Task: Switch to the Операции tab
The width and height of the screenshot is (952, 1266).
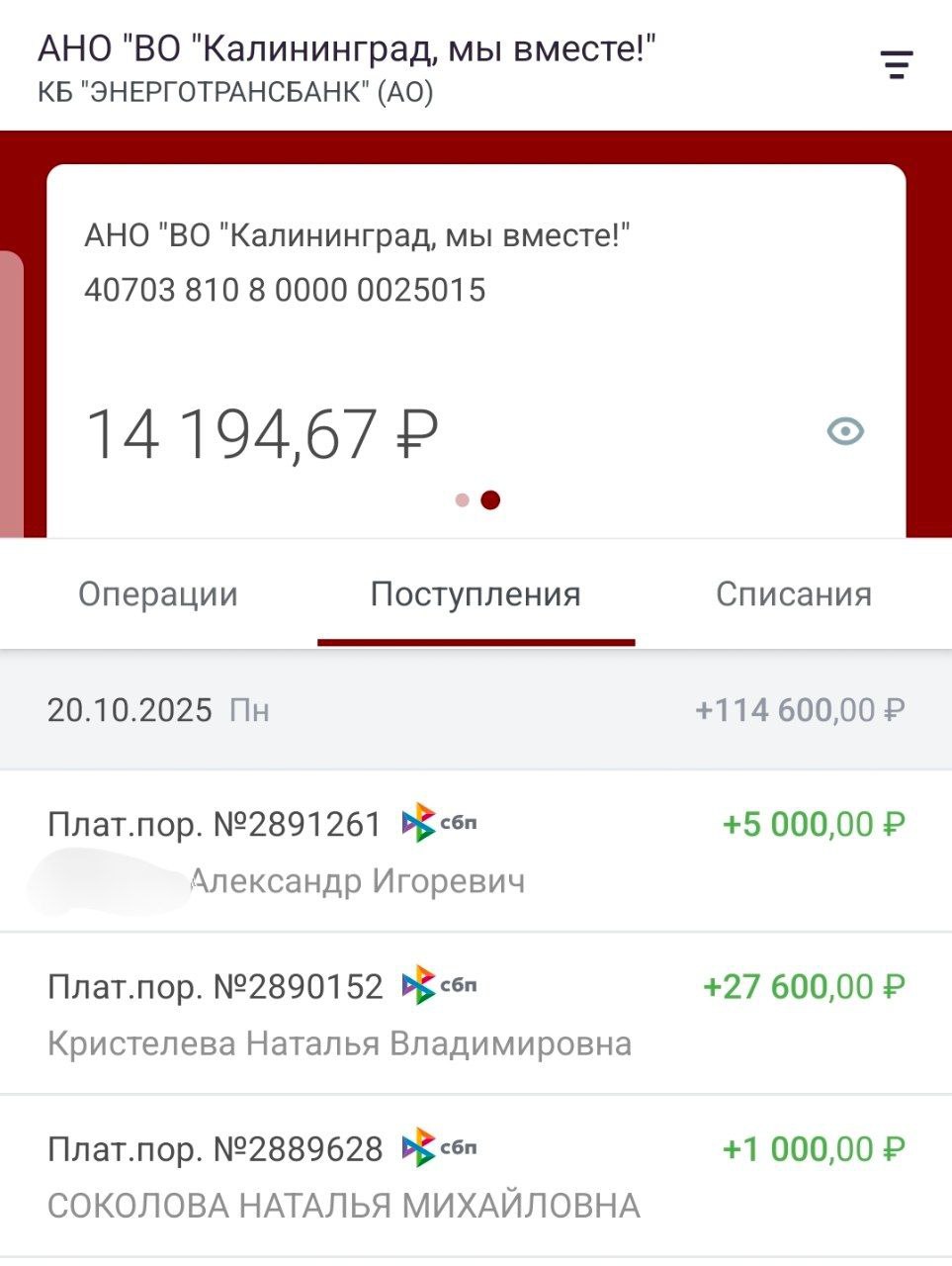Action: pyautogui.click(x=158, y=594)
